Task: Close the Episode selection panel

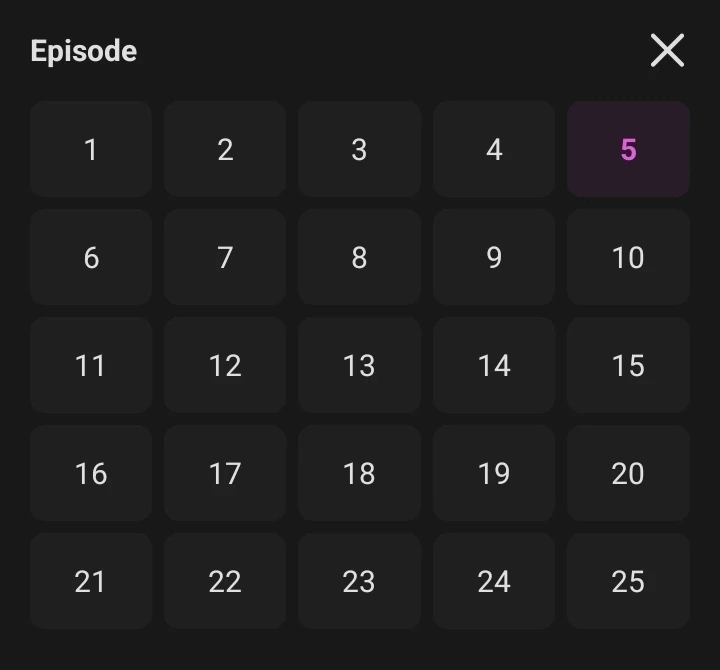Action: coord(667,50)
